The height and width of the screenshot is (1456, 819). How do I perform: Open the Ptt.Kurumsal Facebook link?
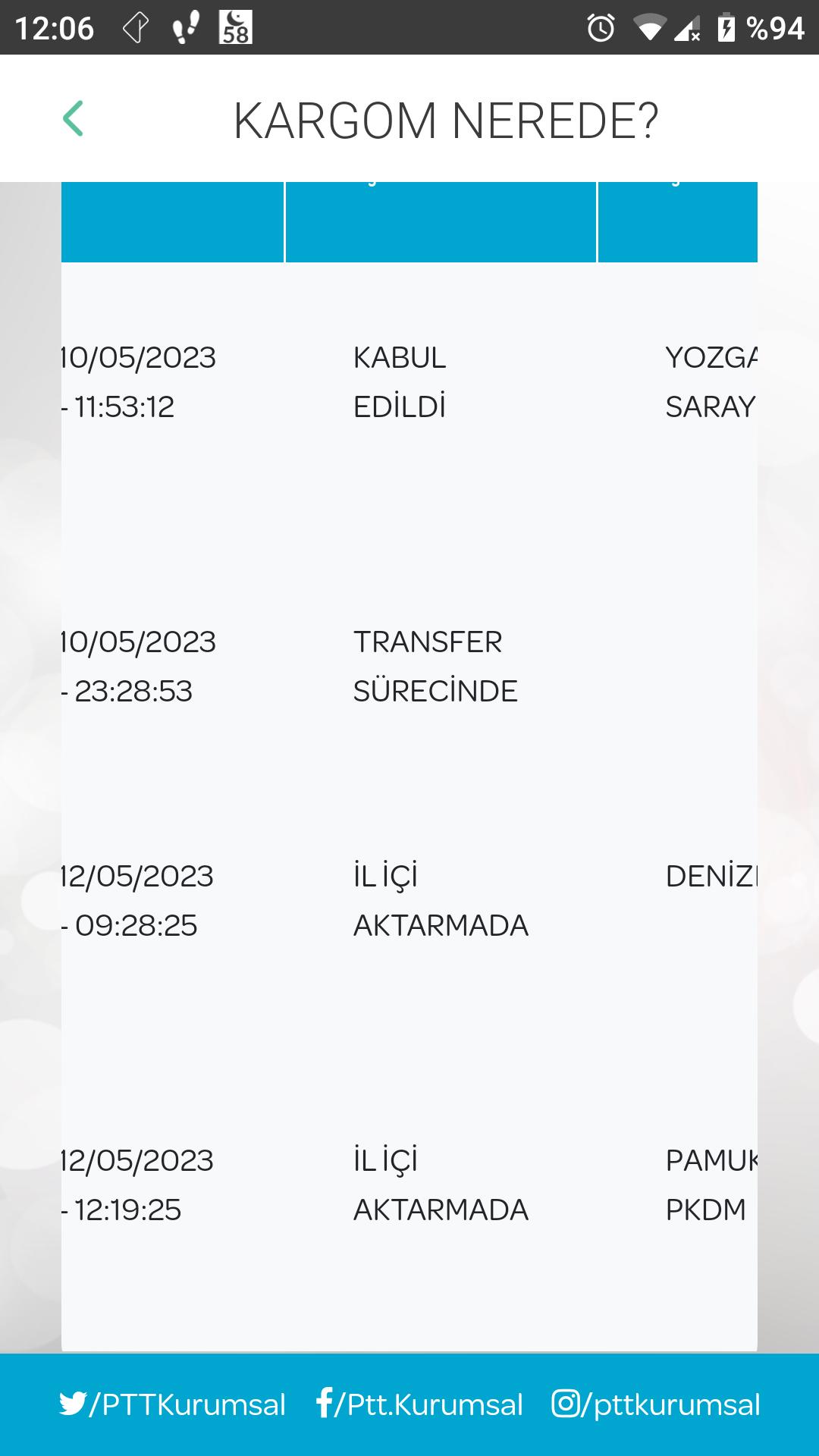pos(419,1404)
